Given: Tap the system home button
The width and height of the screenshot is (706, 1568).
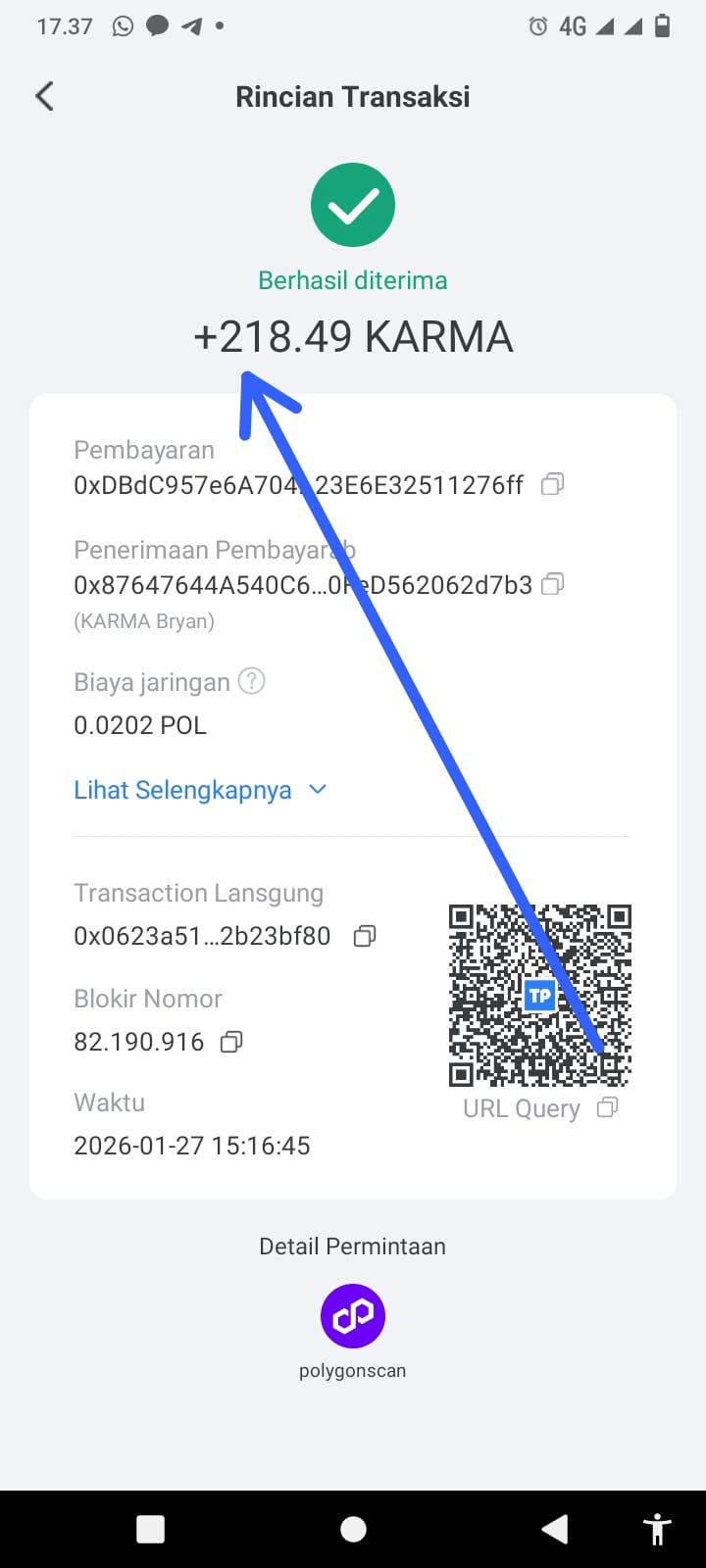Looking at the screenshot, I should click(x=353, y=1529).
